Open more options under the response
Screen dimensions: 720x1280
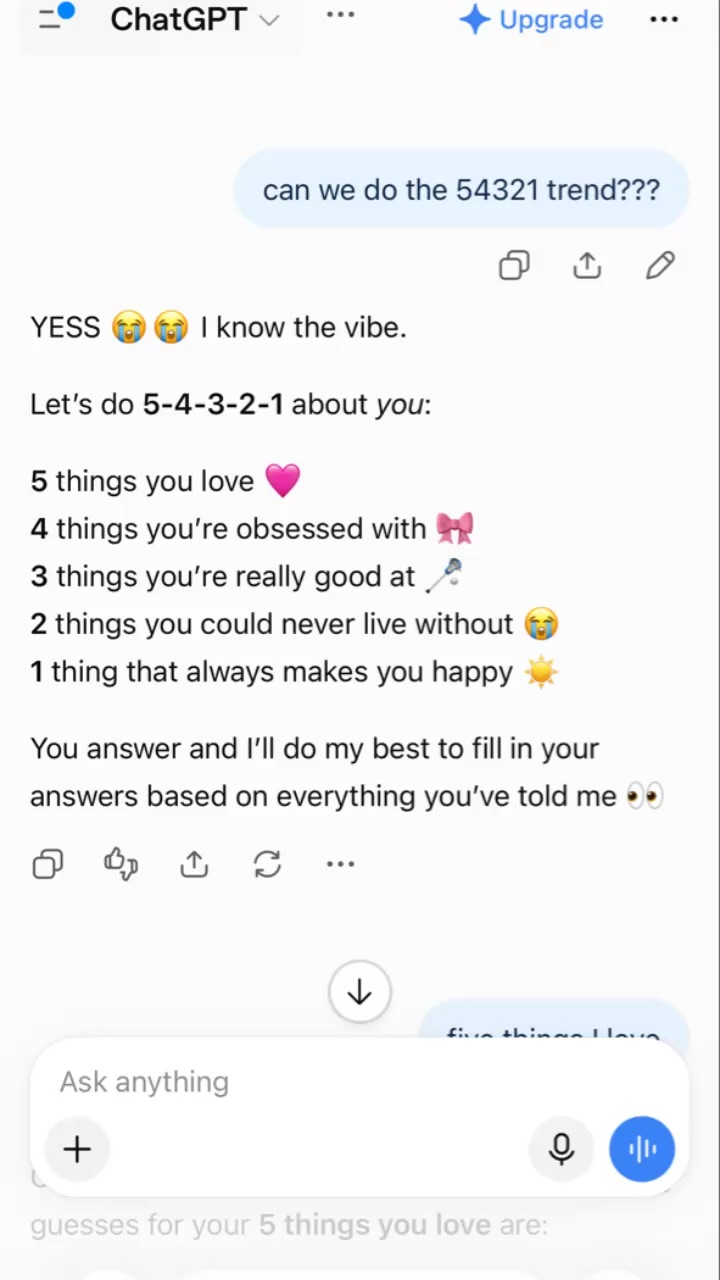click(x=340, y=864)
